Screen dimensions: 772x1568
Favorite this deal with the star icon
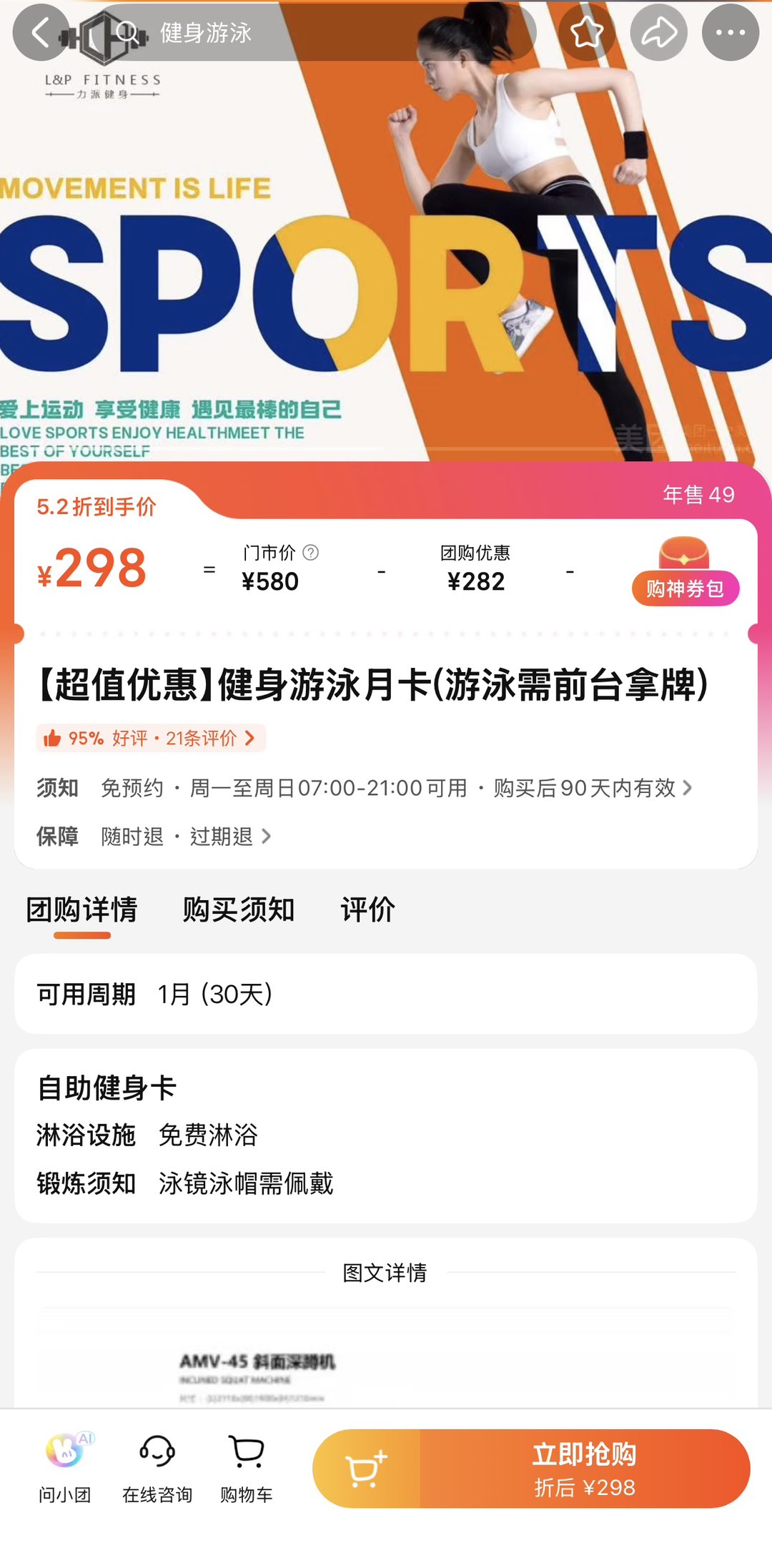tap(586, 32)
